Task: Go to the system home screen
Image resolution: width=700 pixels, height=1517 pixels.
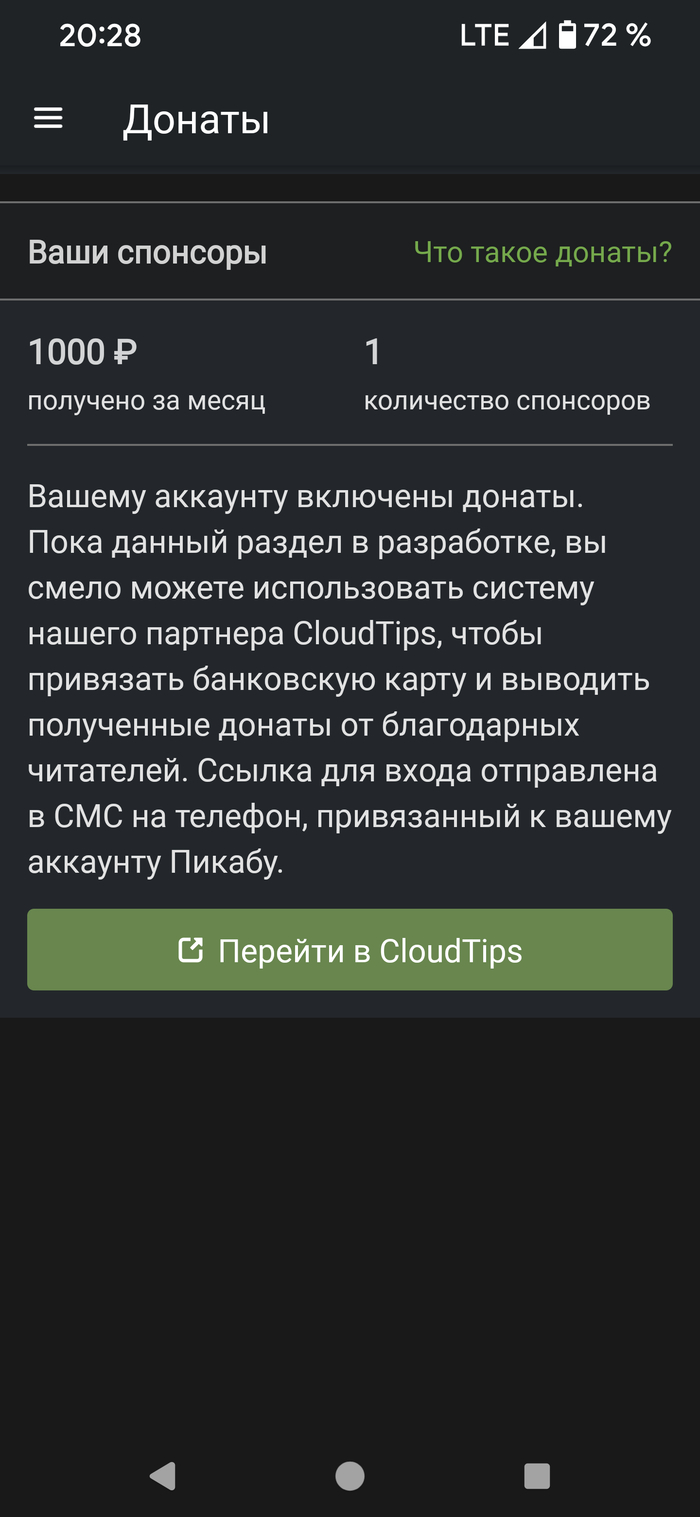Action: click(x=350, y=1475)
